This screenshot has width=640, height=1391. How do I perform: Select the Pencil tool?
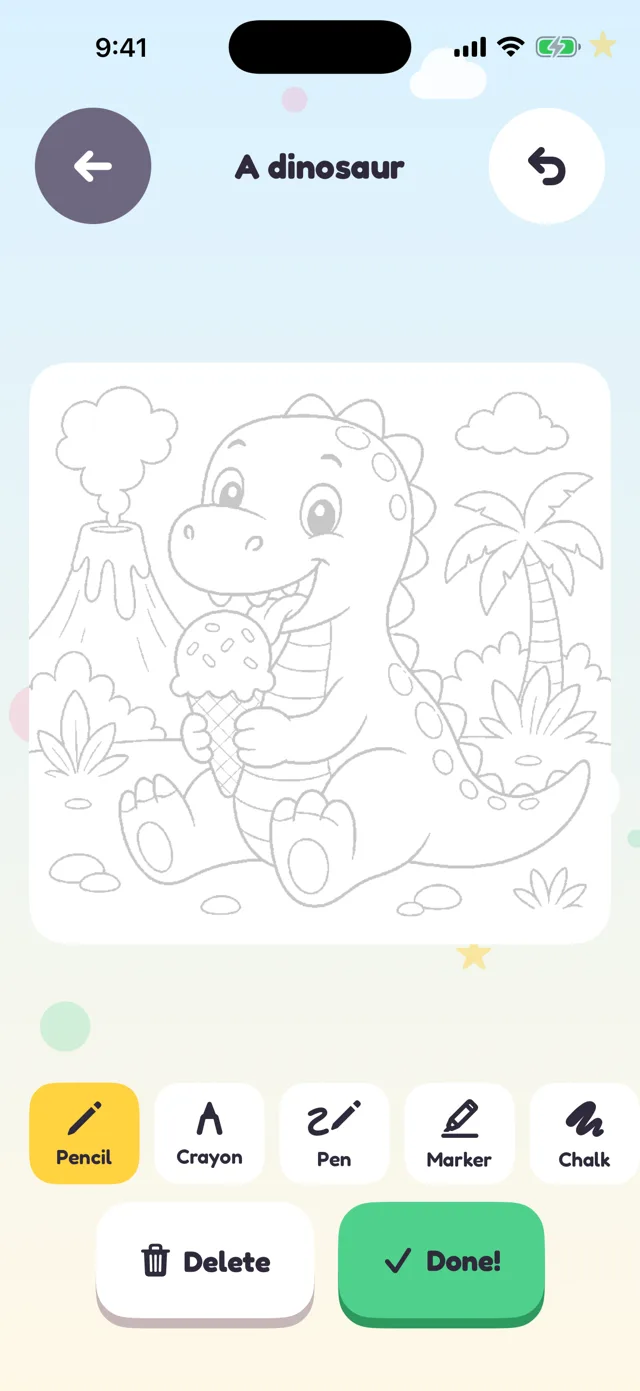84,1133
